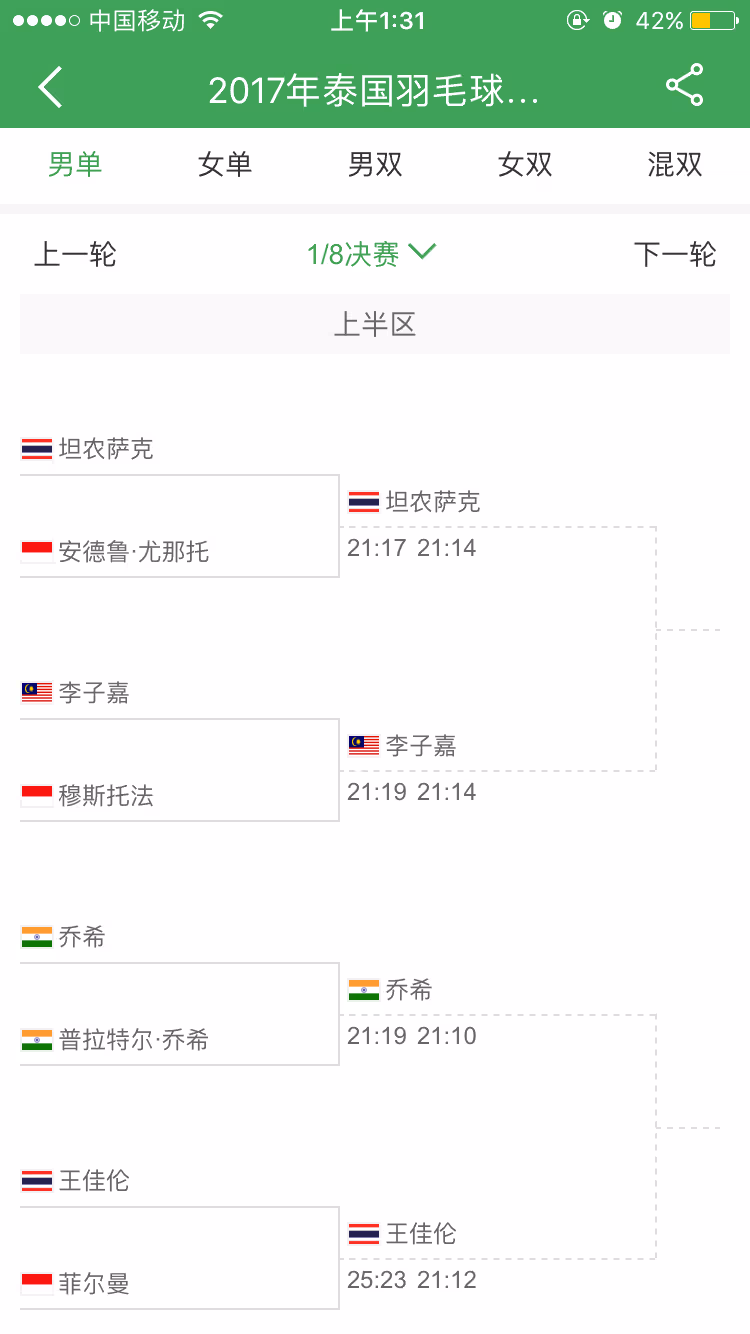The width and height of the screenshot is (750, 1334).
Task: Open the 女双 tab
Action: [x=525, y=164]
